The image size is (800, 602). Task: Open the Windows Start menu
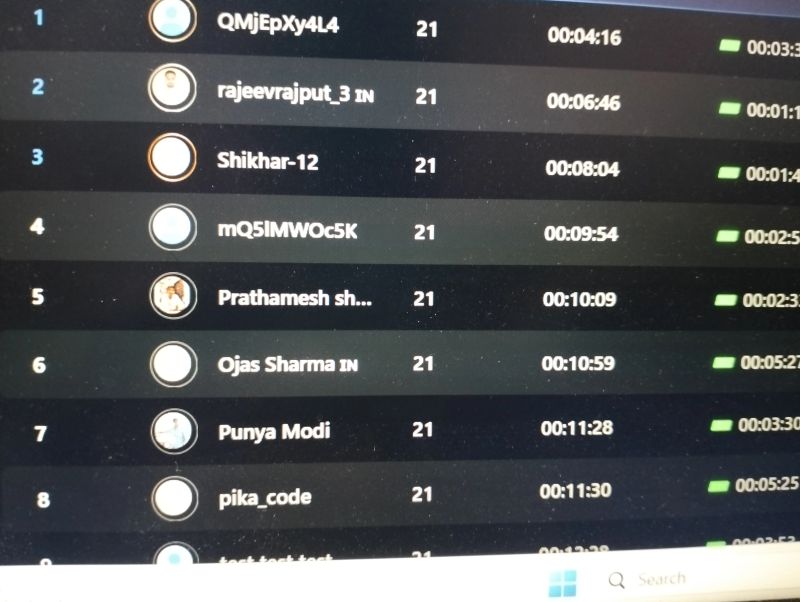click(x=563, y=582)
